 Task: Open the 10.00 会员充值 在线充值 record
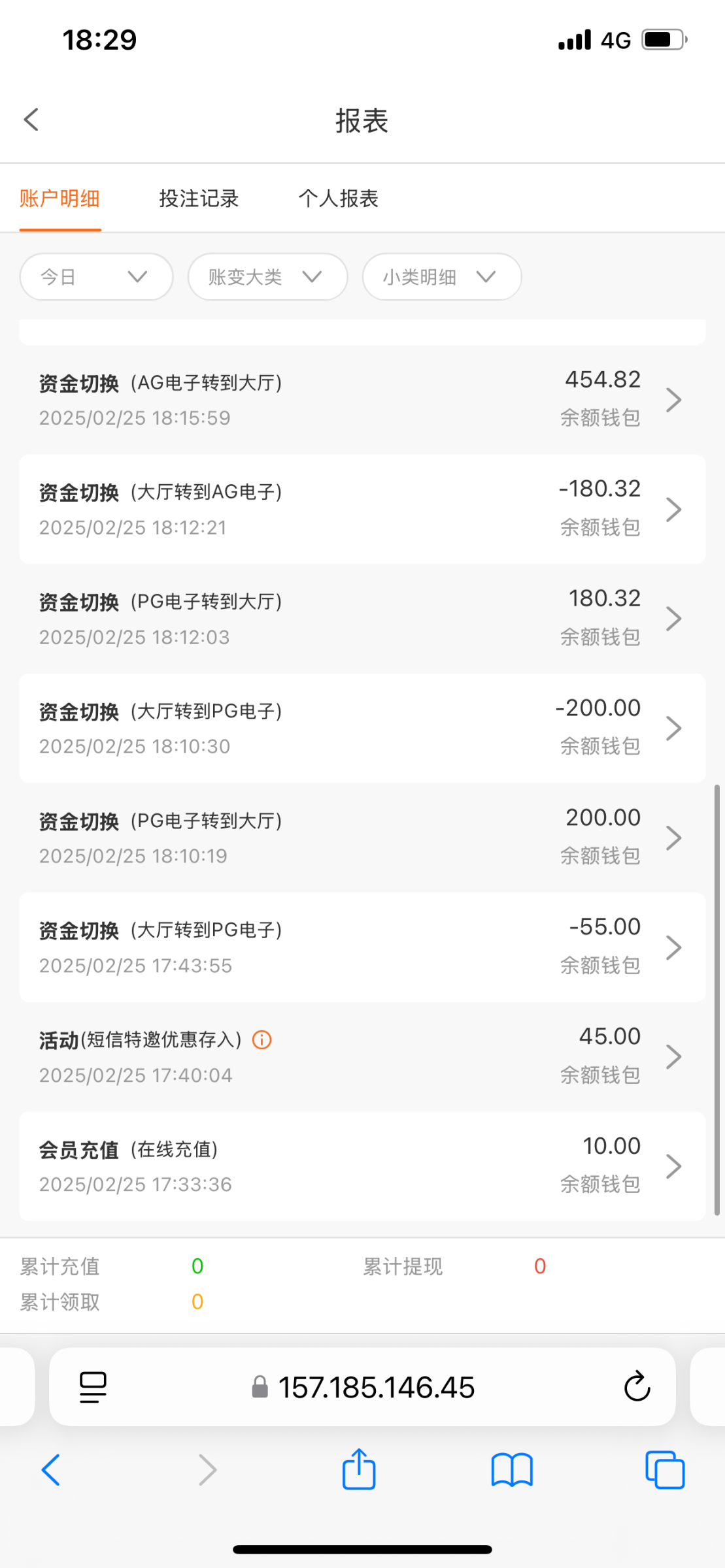click(x=362, y=1166)
